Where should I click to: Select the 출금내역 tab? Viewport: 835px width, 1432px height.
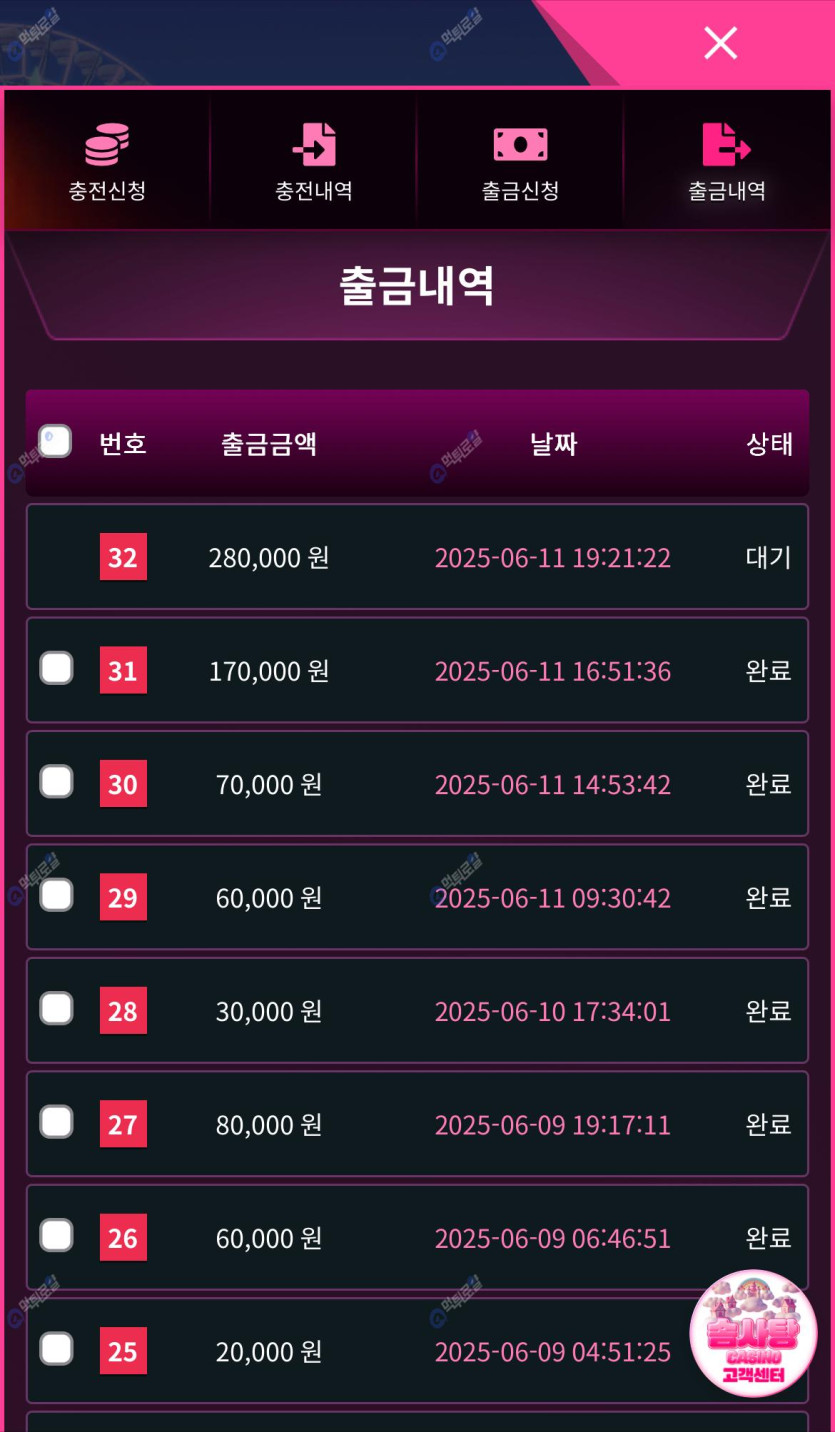[727, 162]
